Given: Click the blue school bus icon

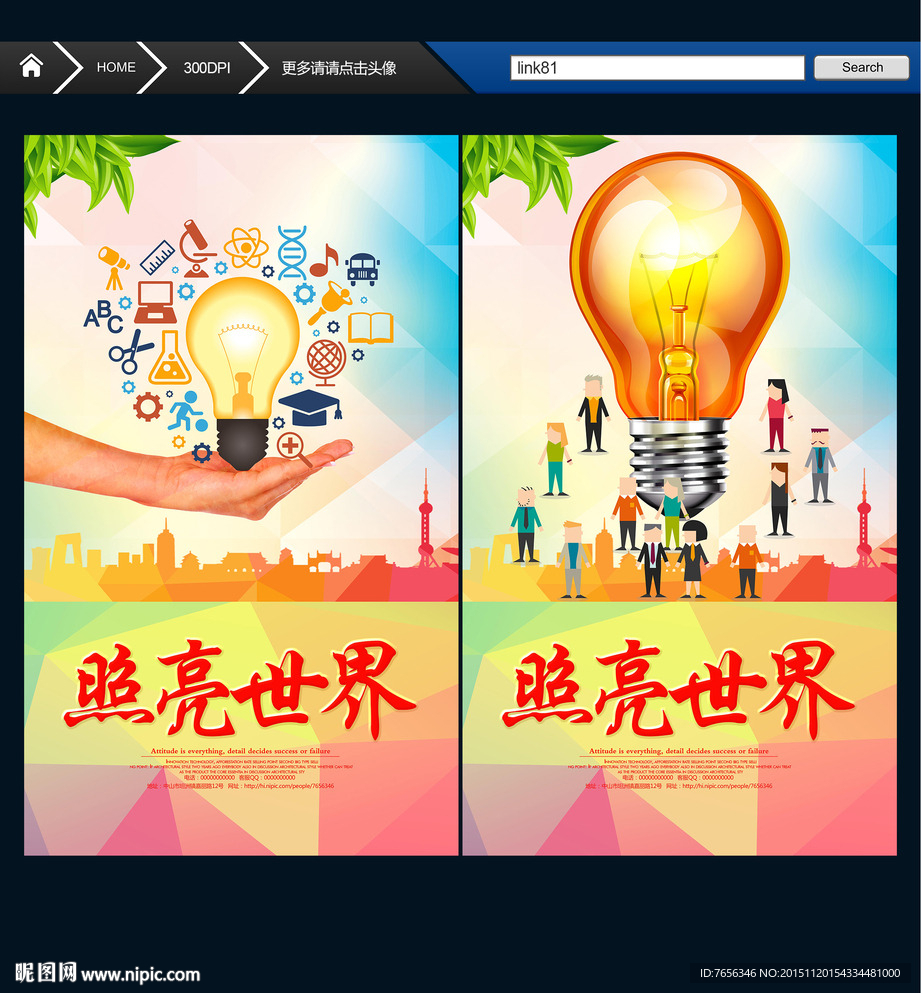Looking at the screenshot, I should point(363,268).
